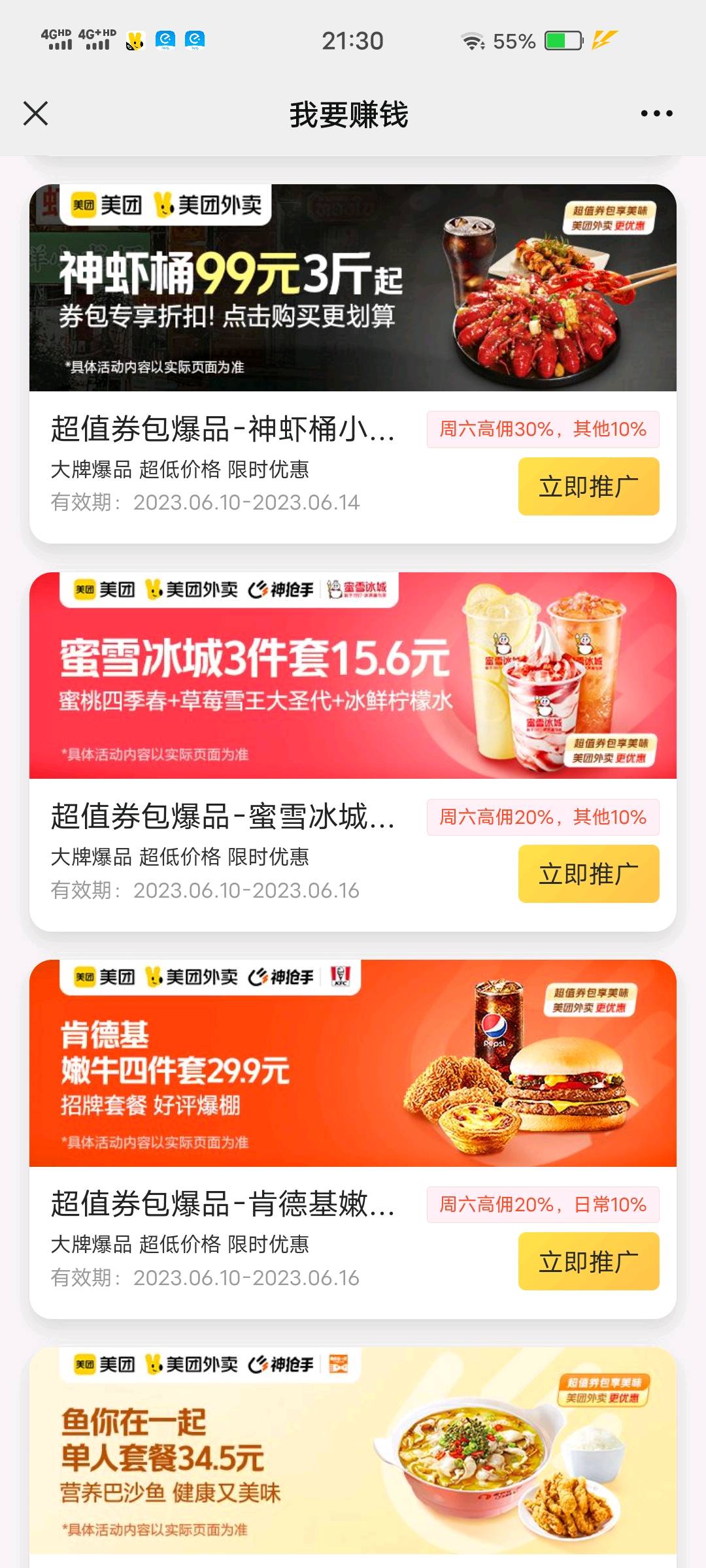Image resolution: width=706 pixels, height=1568 pixels.
Task: Promote the 蜜雪冰城 coupon pack now
Action: 588,874
